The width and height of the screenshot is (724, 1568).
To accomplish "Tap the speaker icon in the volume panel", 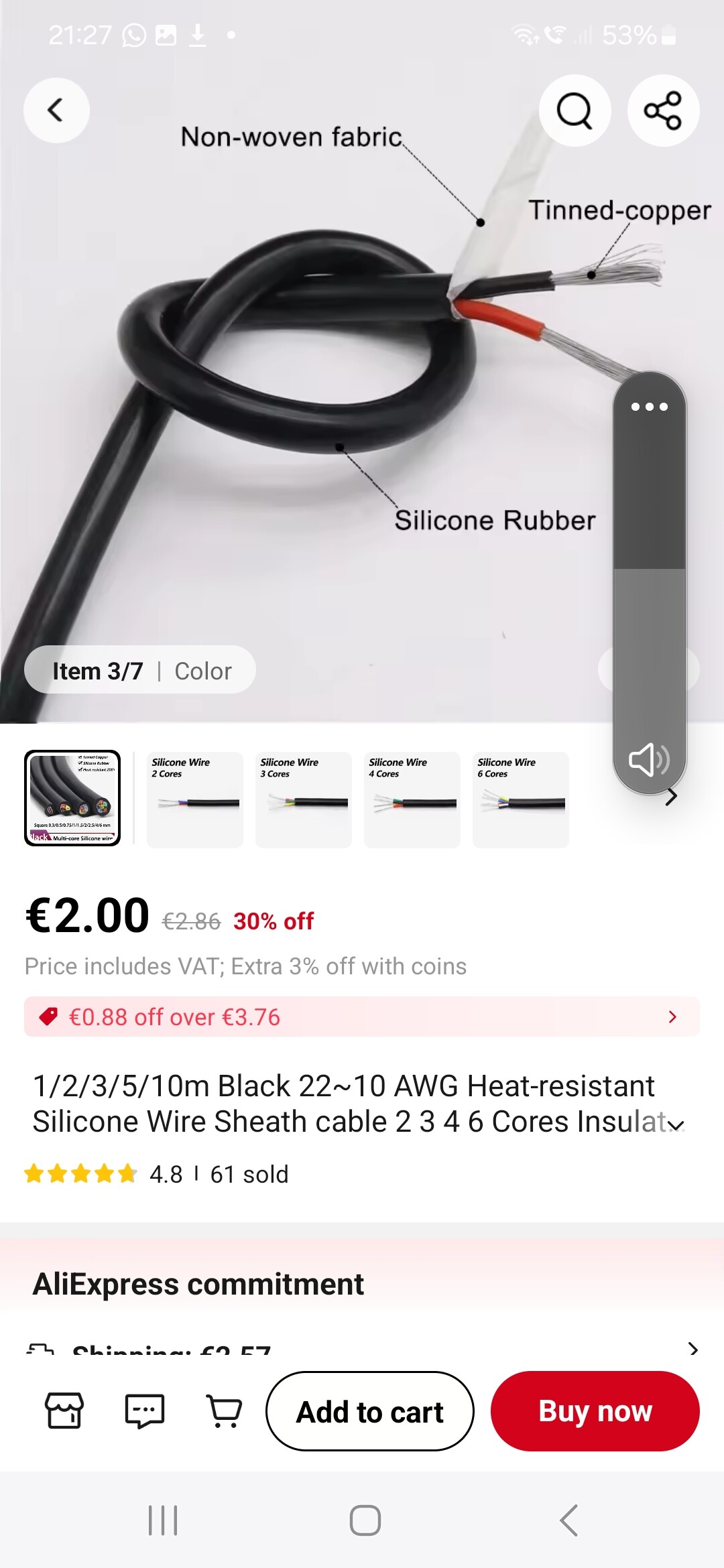I will (648, 760).
